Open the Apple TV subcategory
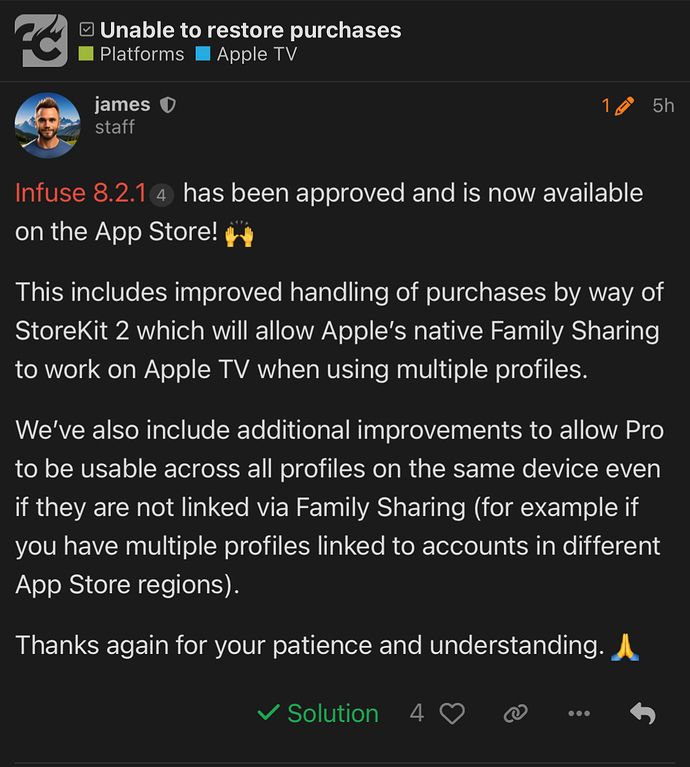The width and height of the screenshot is (690, 767). 256,54
